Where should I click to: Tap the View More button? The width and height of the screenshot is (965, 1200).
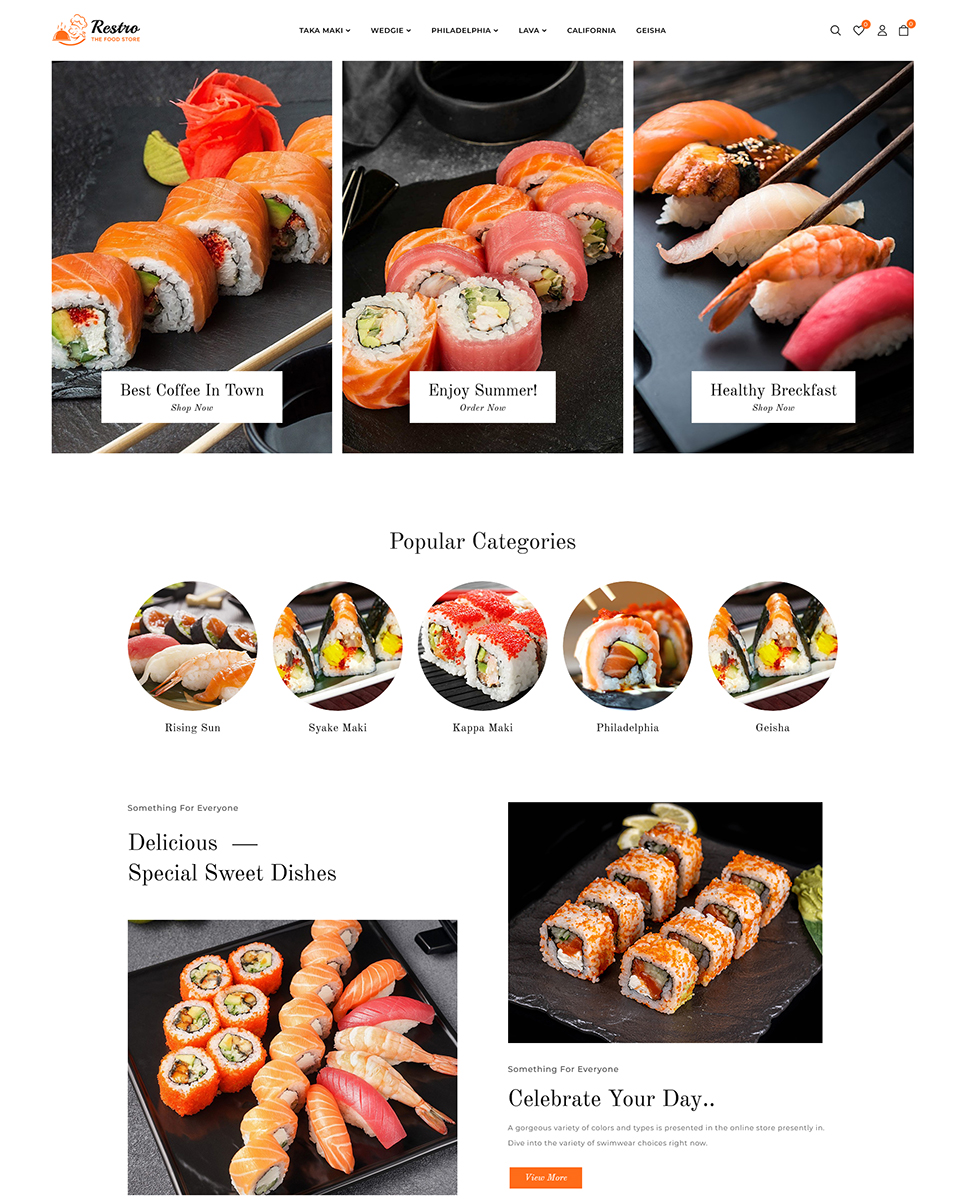click(546, 1178)
